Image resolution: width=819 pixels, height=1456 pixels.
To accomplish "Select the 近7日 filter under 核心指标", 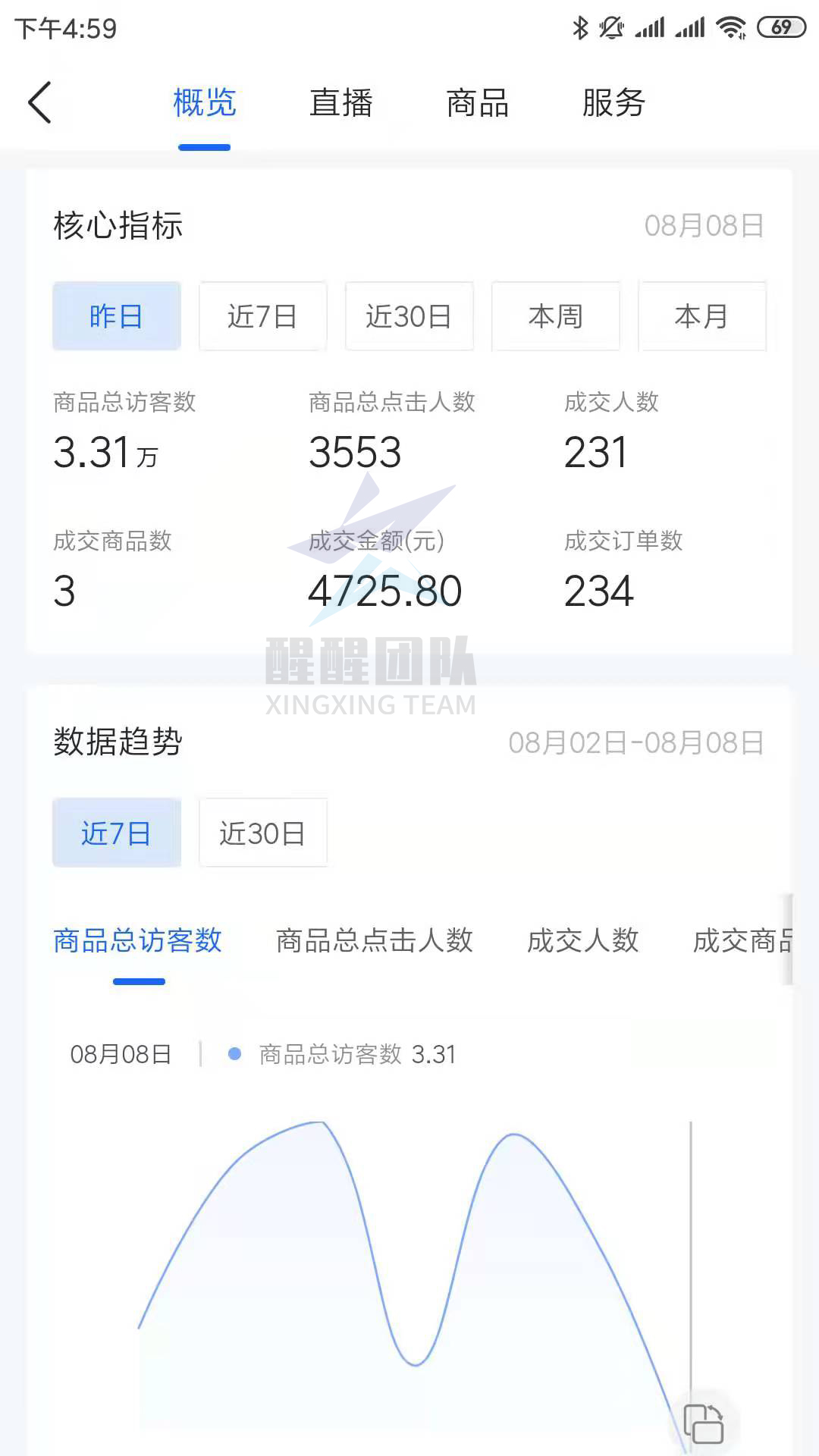I will tap(262, 316).
